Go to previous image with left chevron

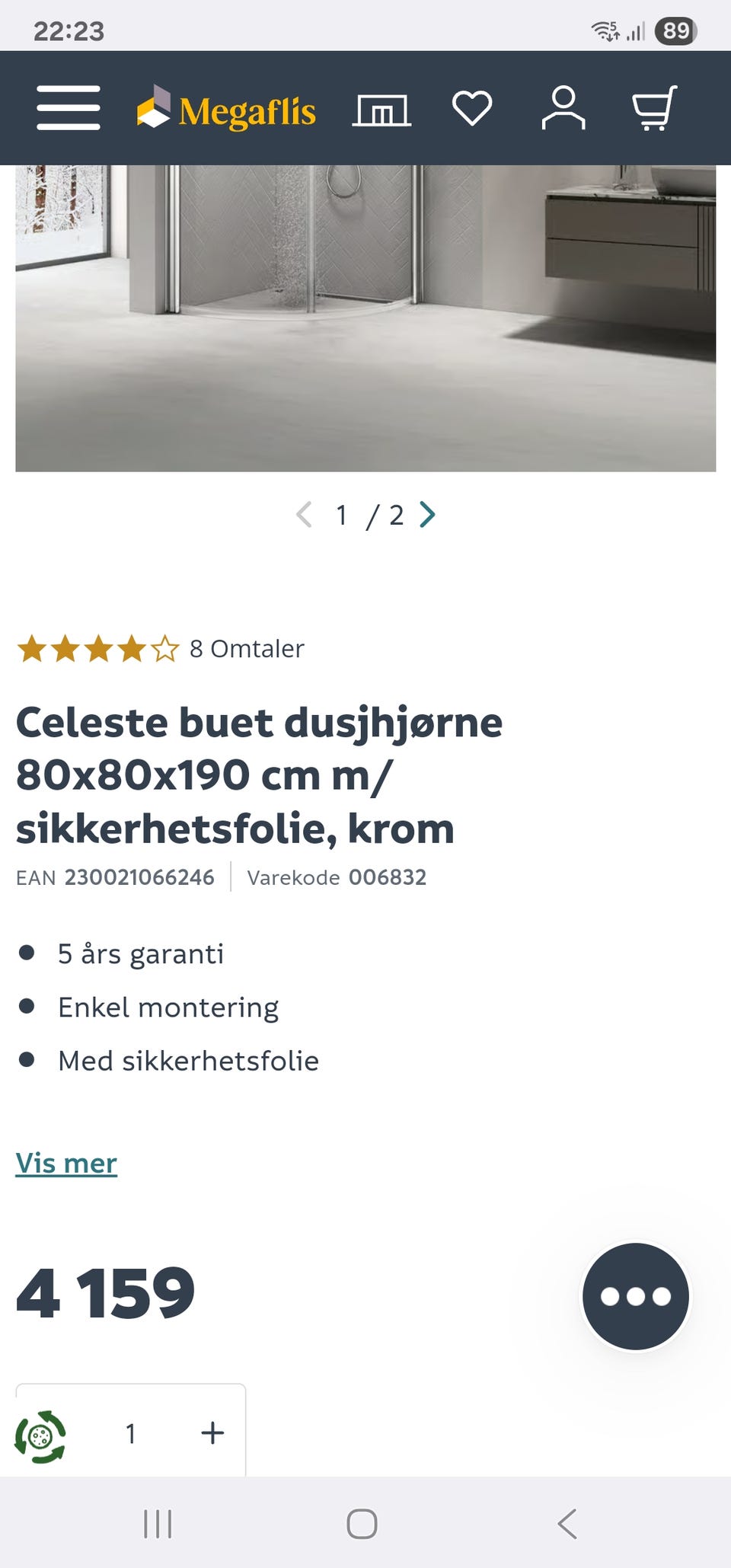point(304,515)
